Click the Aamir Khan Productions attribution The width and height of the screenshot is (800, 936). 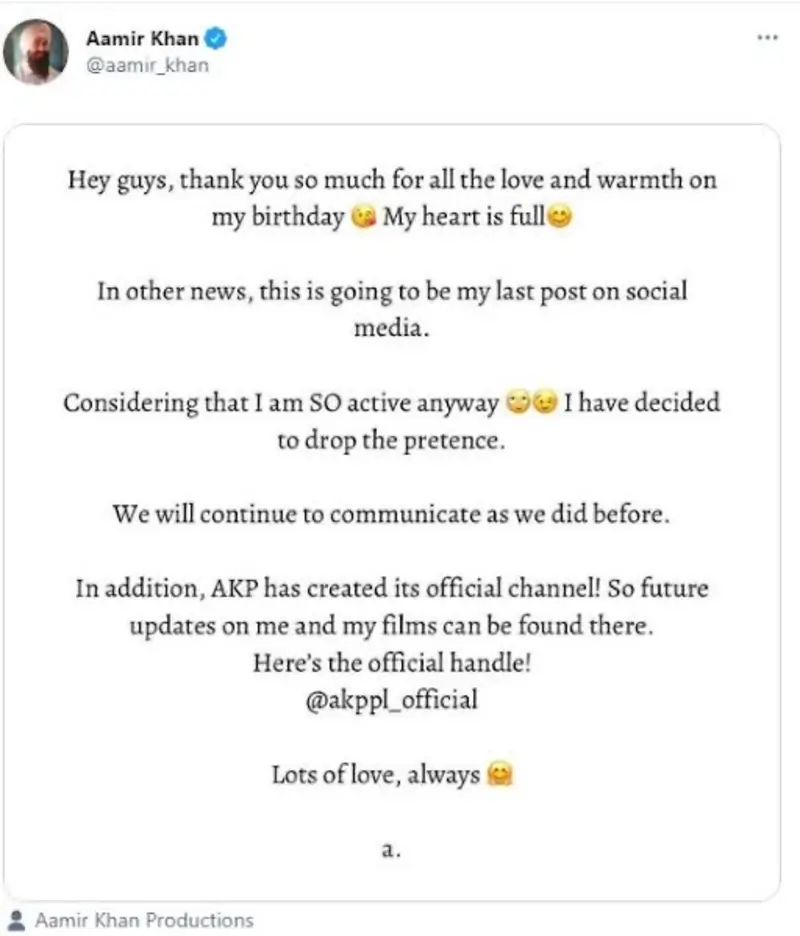tap(145, 919)
